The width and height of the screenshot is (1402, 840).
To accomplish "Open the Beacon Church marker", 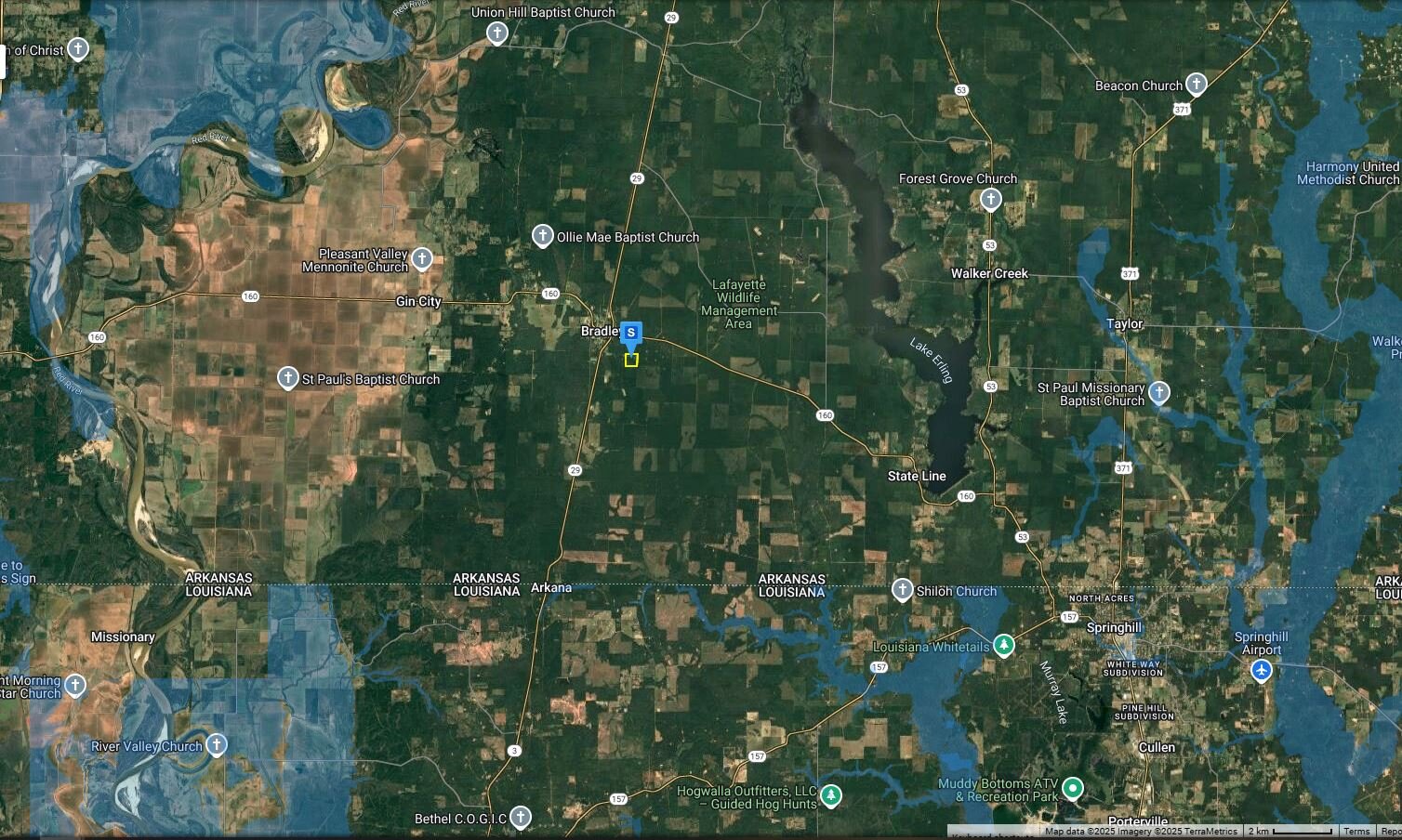I will (1197, 85).
